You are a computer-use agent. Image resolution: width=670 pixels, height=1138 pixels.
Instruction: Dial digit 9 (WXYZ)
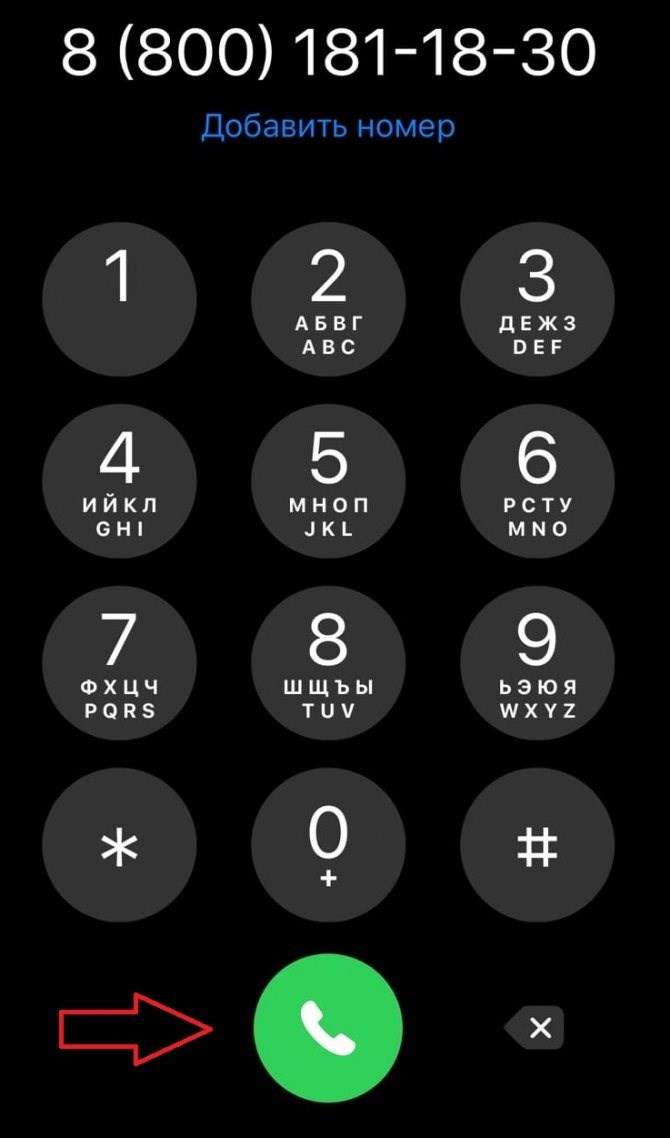[537, 663]
